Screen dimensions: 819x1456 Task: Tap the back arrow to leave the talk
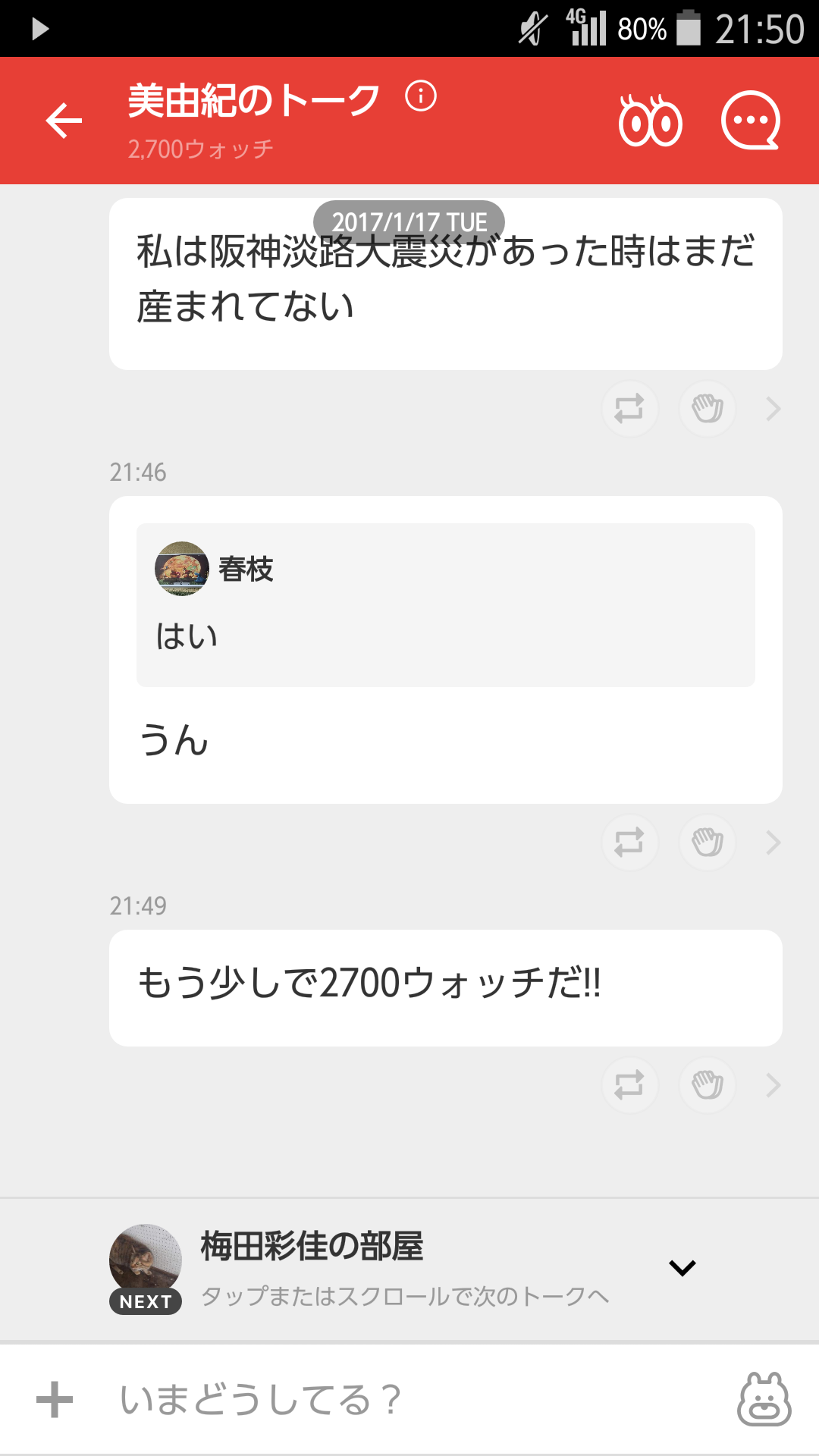click(x=62, y=120)
